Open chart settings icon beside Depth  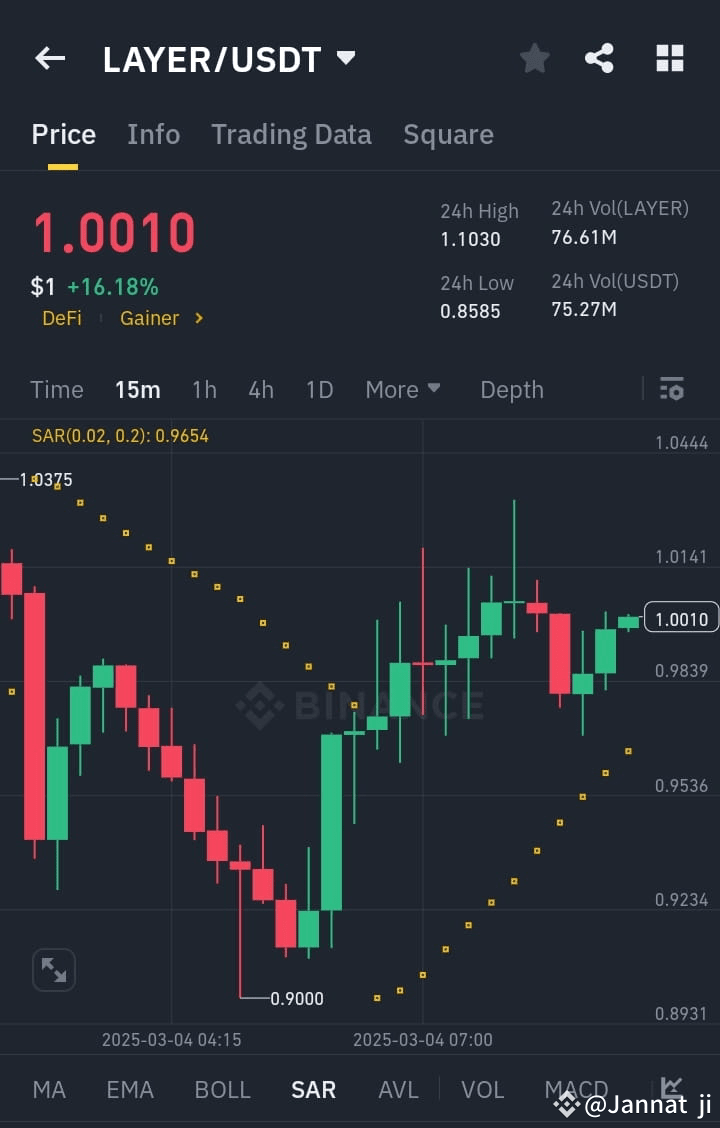[x=671, y=389]
